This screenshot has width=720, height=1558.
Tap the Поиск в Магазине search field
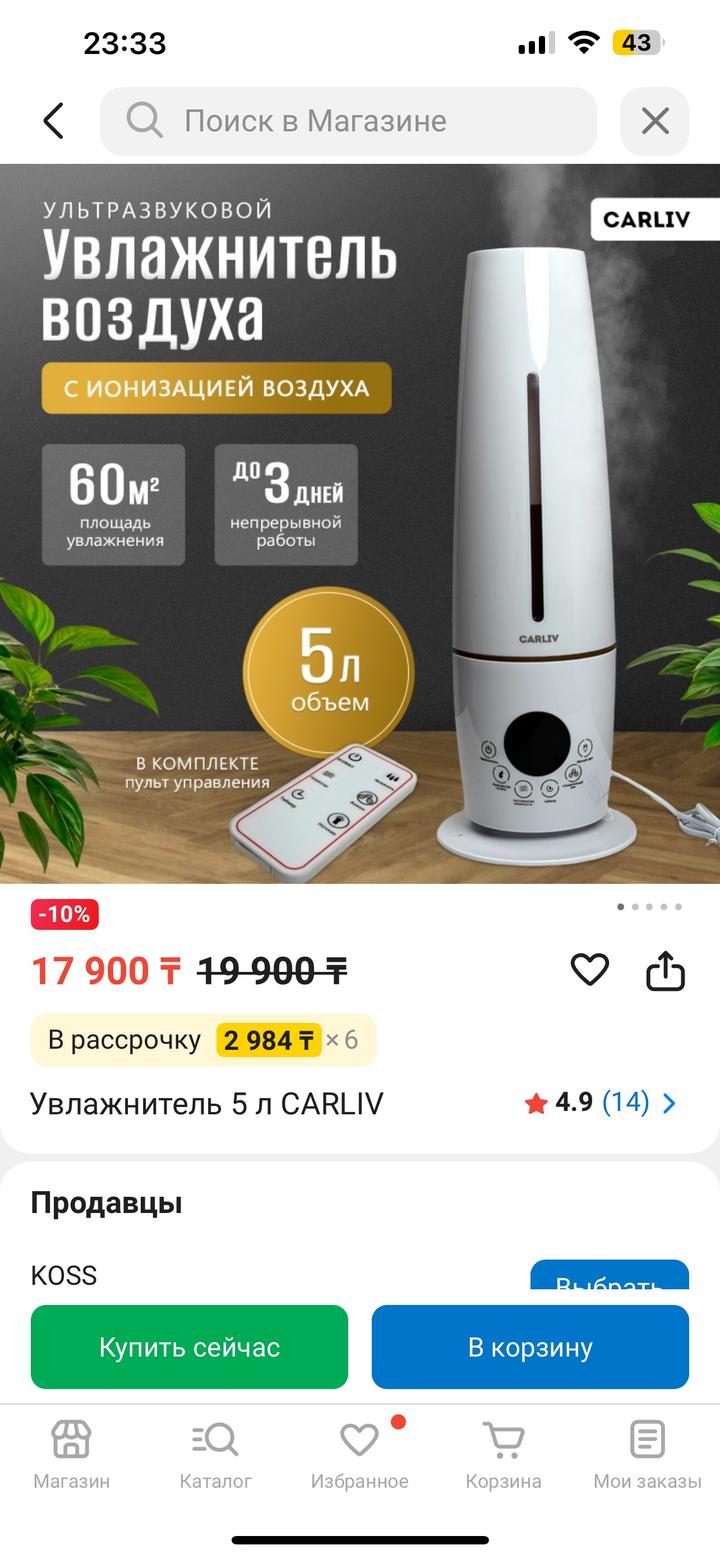pos(348,121)
